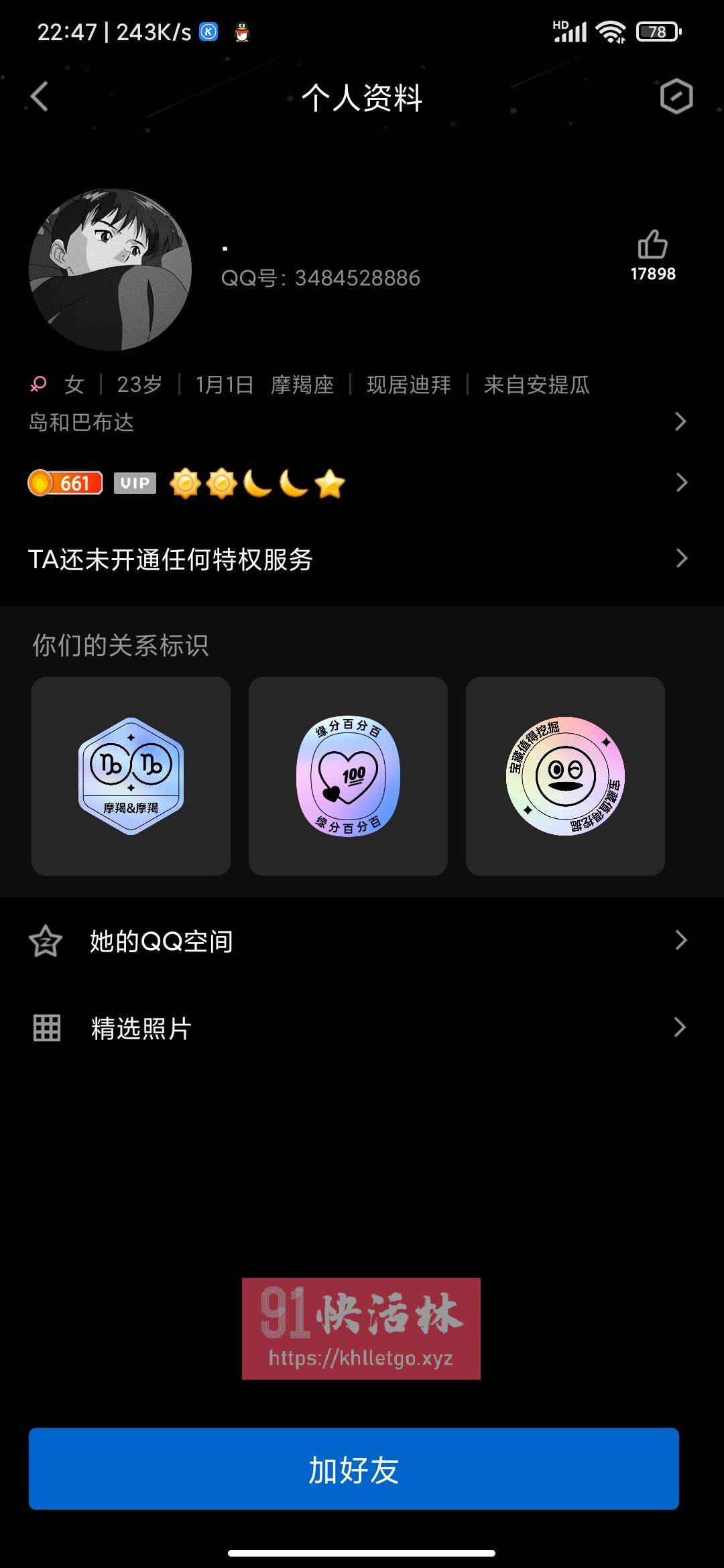Tap the star icon beside 她的QQ空间
724x1568 pixels.
tap(46, 940)
